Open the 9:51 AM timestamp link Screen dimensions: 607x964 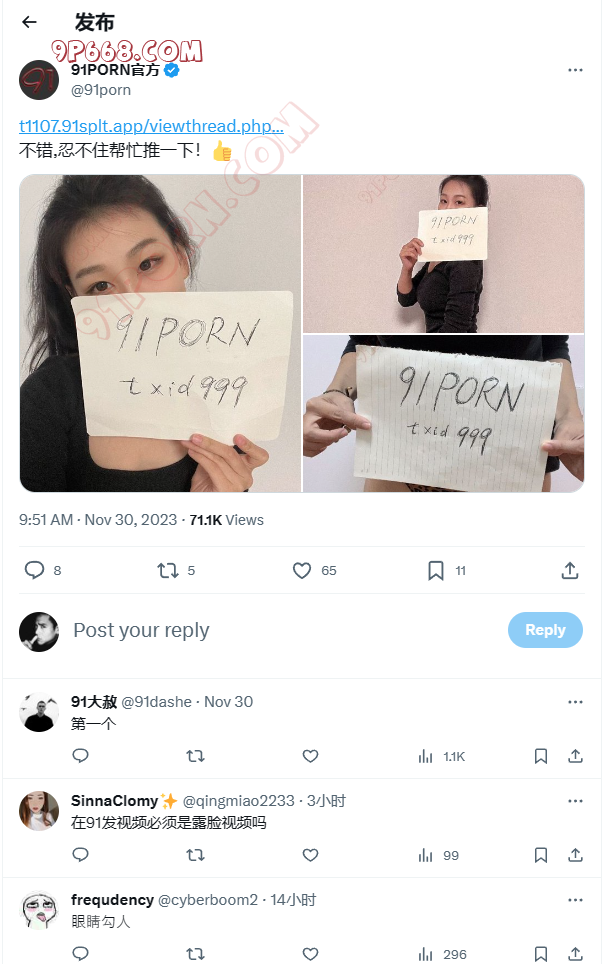click(x=46, y=520)
